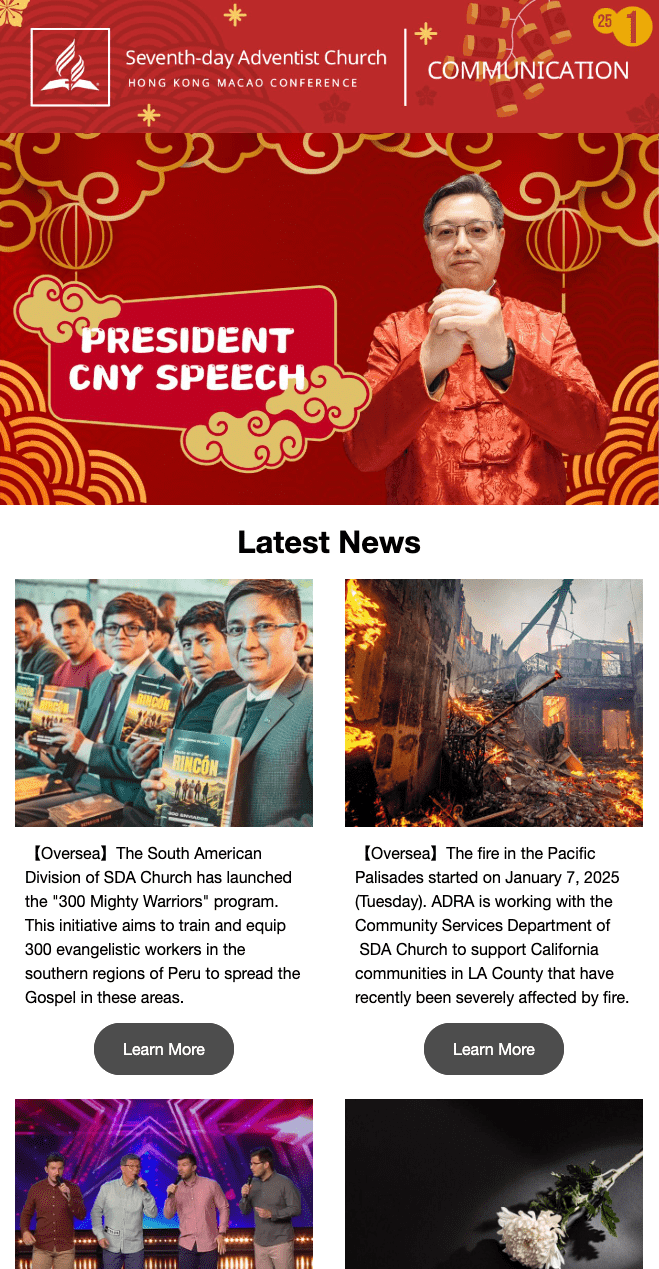This screenshot has height=1269, width=659.
Task: Tap Learn More under 300 Mighty Warriors article
Action: tap(164, 1049)
